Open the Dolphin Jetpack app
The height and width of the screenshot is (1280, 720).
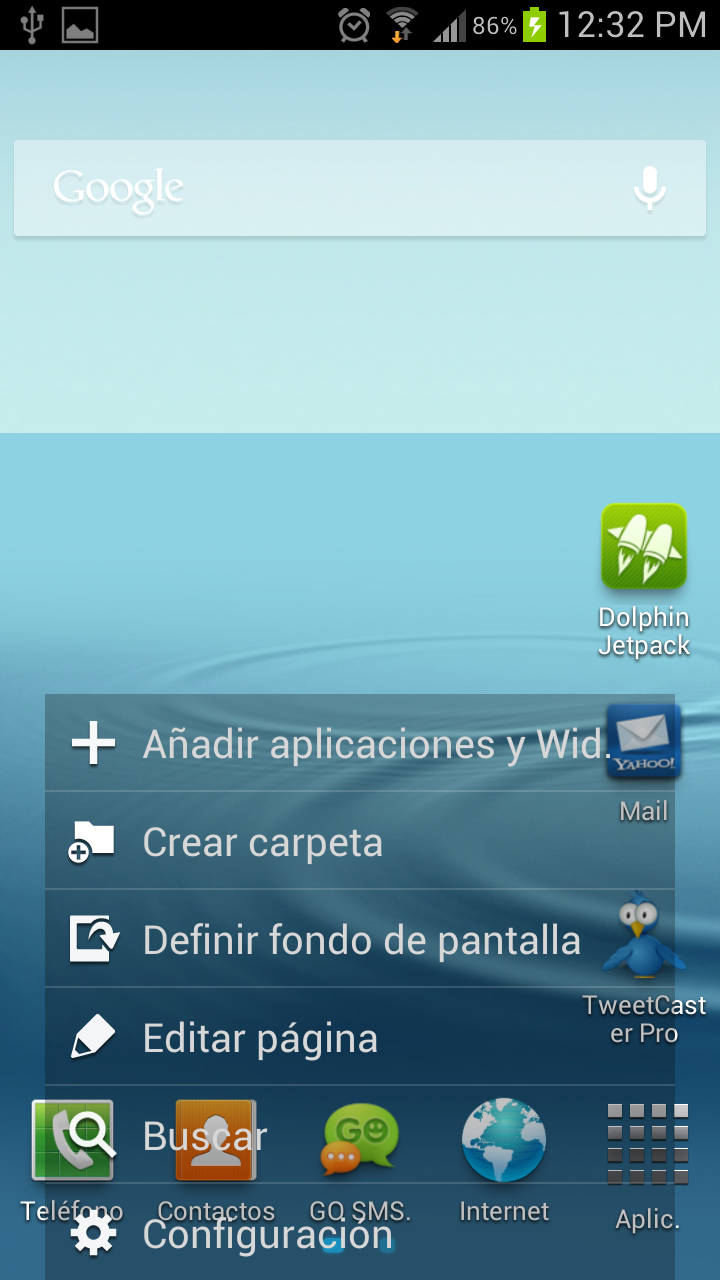tap(644, 548)
